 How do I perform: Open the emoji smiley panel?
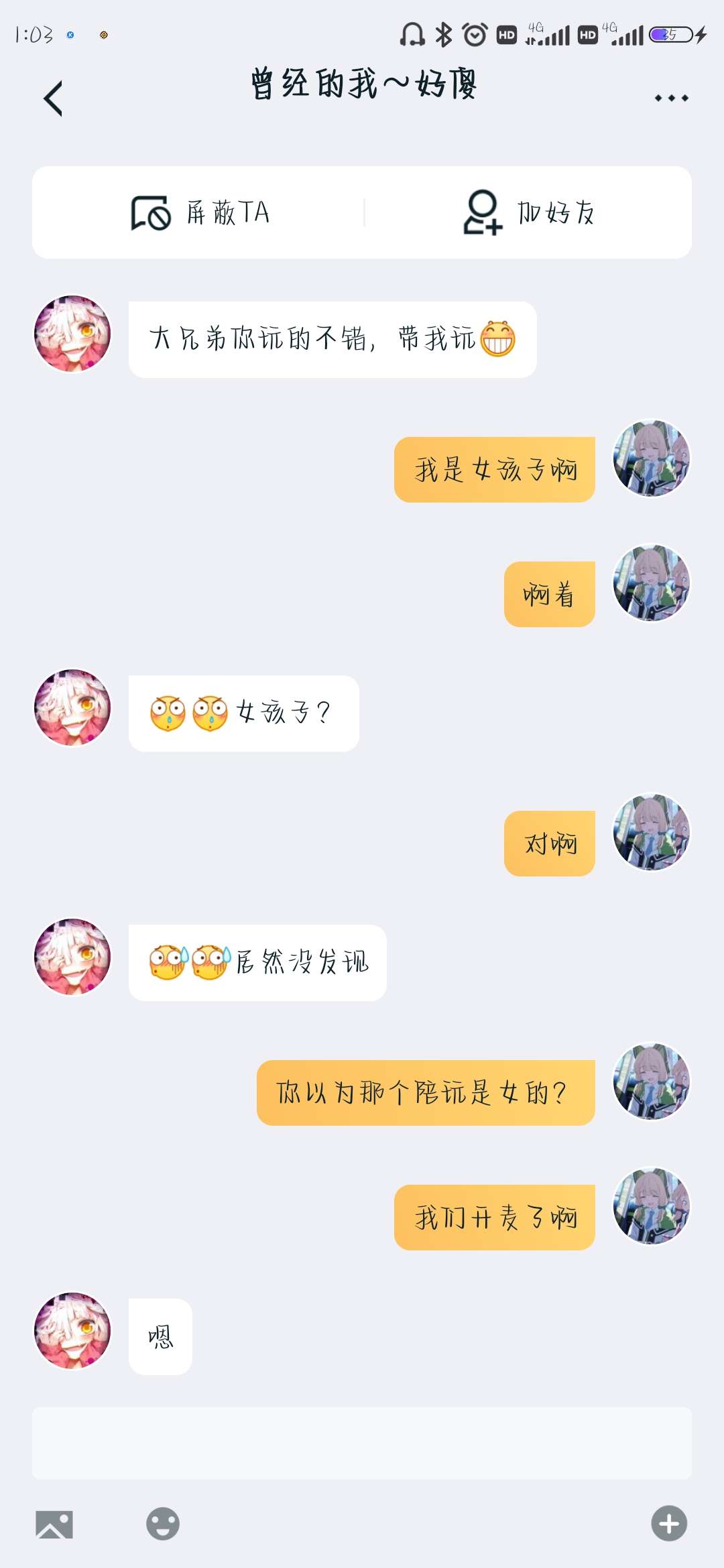(x=163, y=1524)
